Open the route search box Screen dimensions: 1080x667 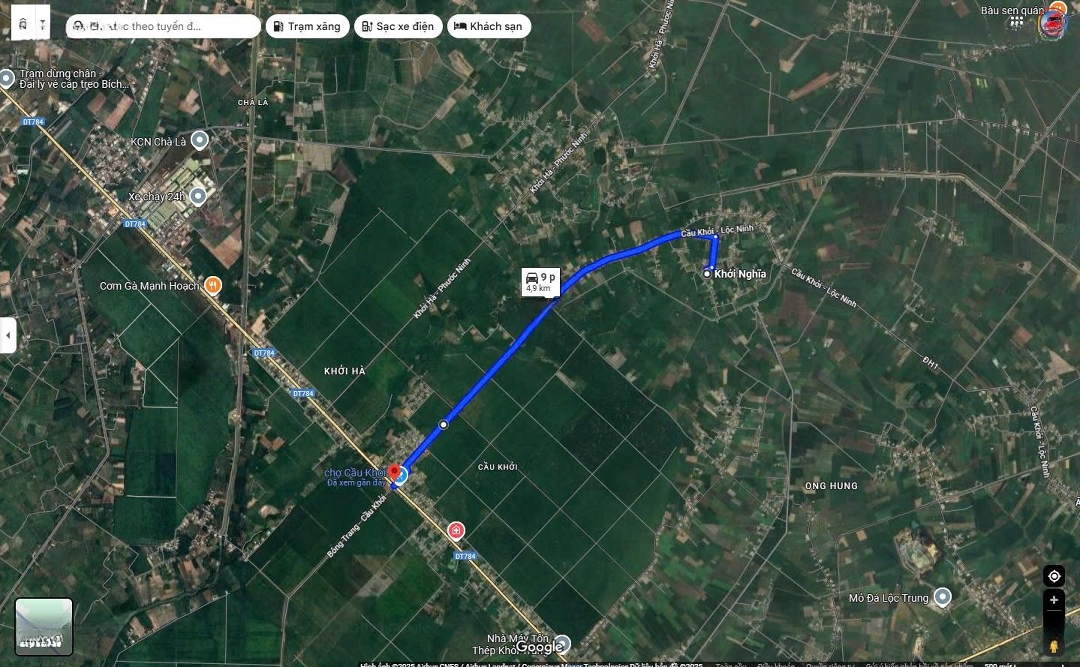[x=163, y=26]
